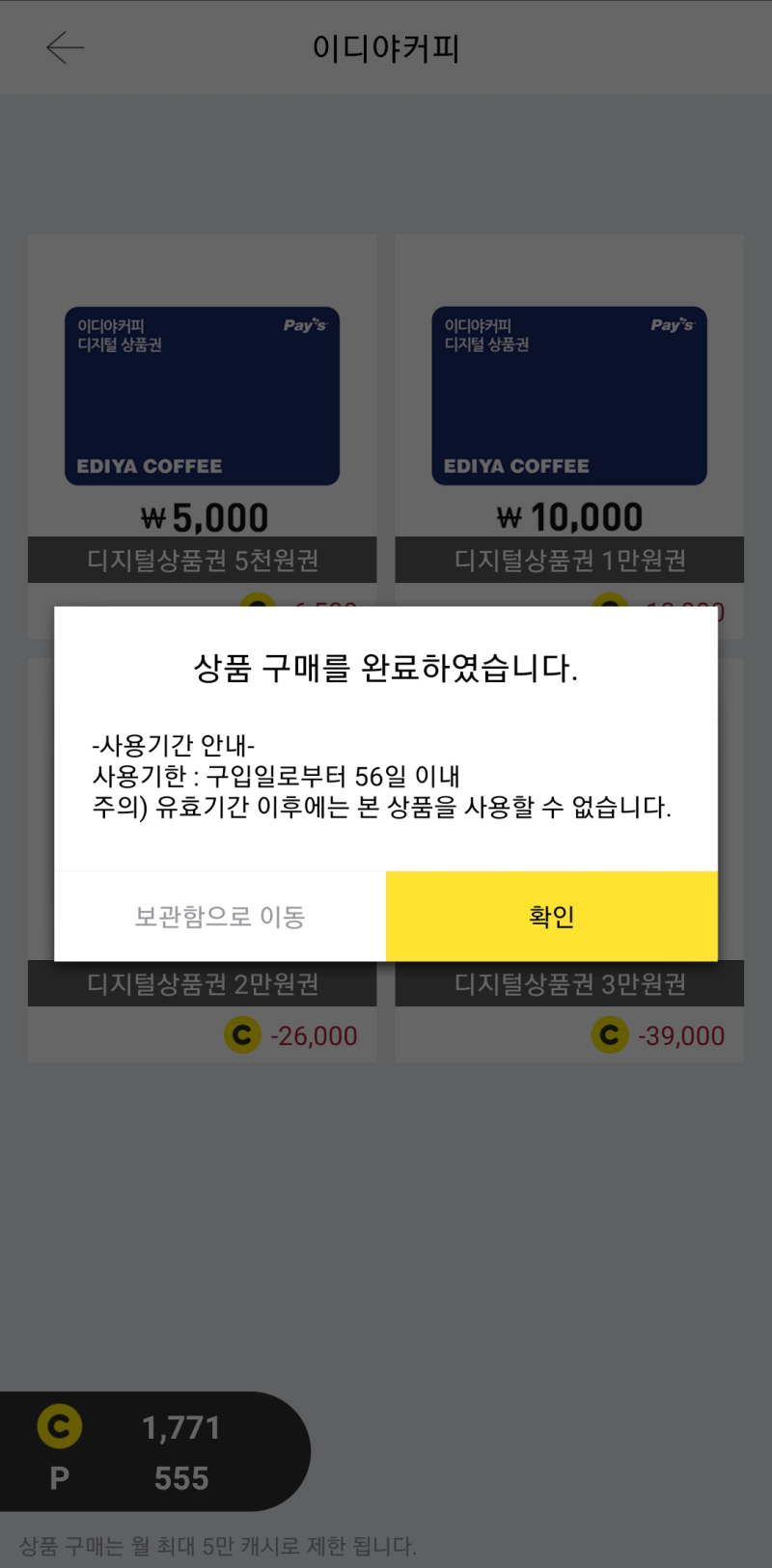Tap the EDIYA COFFEE 10,000 won voucher card
Viewport: 772px width, 1568px height.
(568, 397)
